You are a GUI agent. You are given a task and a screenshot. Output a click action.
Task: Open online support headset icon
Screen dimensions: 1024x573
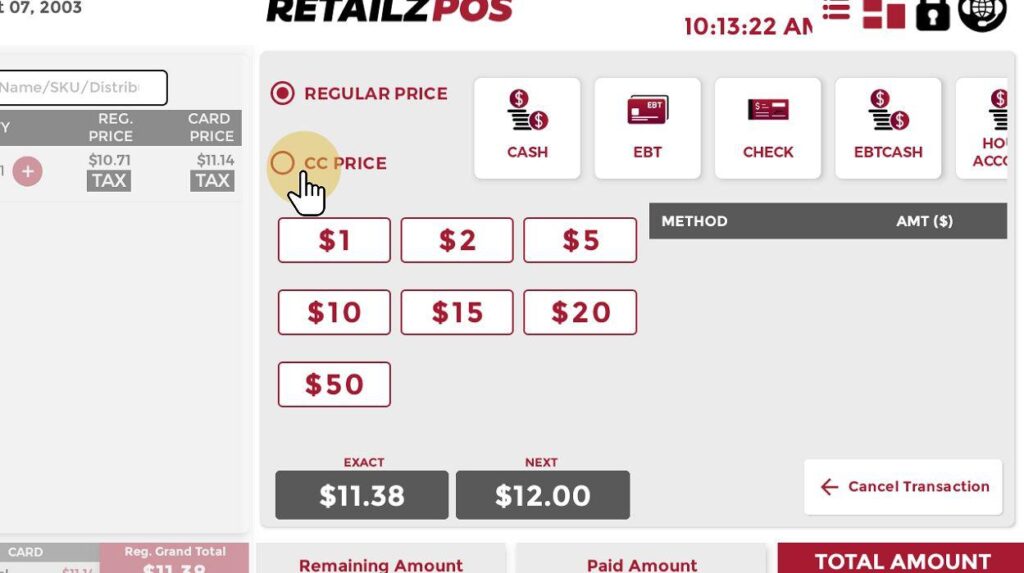[982, 12]
